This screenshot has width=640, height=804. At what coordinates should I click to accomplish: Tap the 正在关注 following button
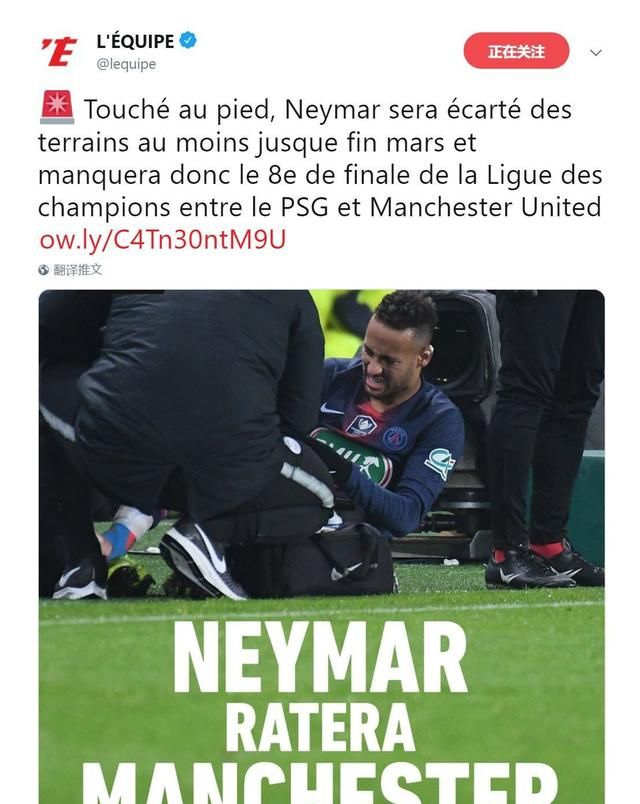(516, 51)
